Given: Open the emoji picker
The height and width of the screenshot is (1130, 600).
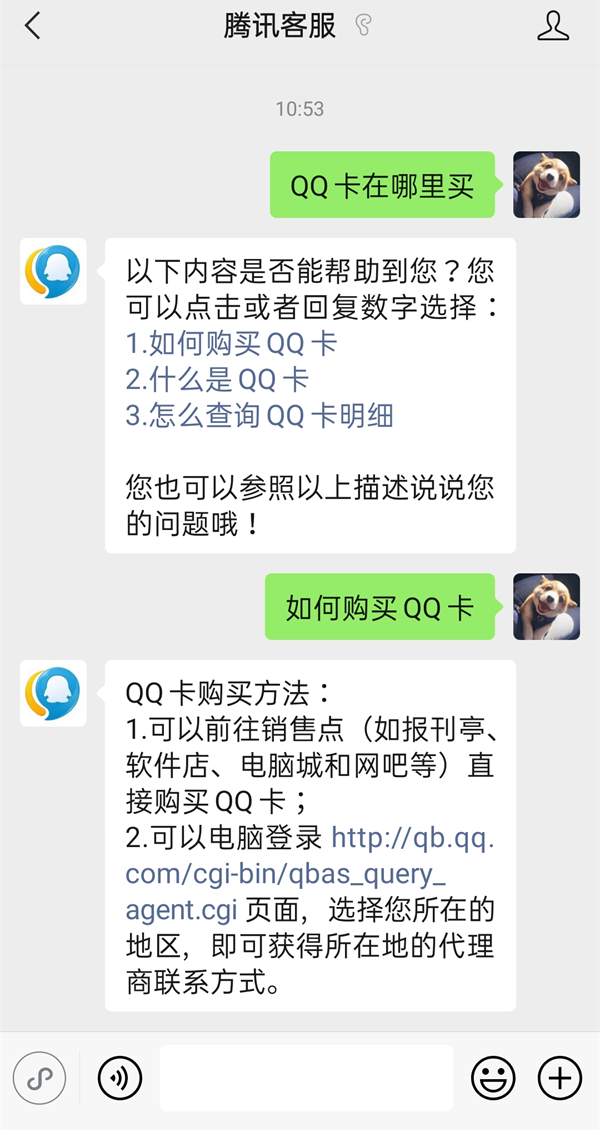Looking at the screenshot, I should click(493, 1078).
